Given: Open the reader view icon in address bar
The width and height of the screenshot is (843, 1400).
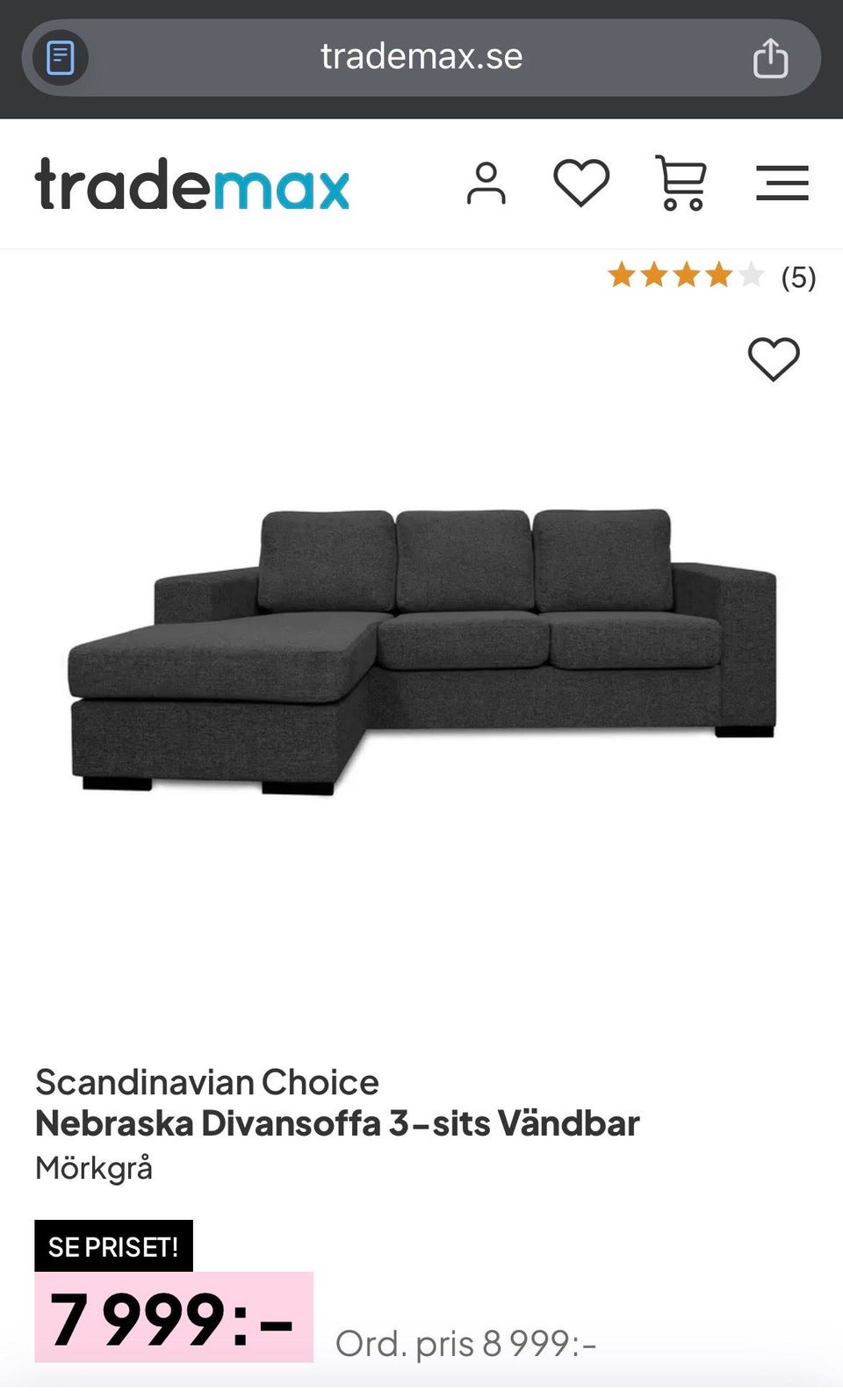Looking at the screenshot, I should 60,58.
